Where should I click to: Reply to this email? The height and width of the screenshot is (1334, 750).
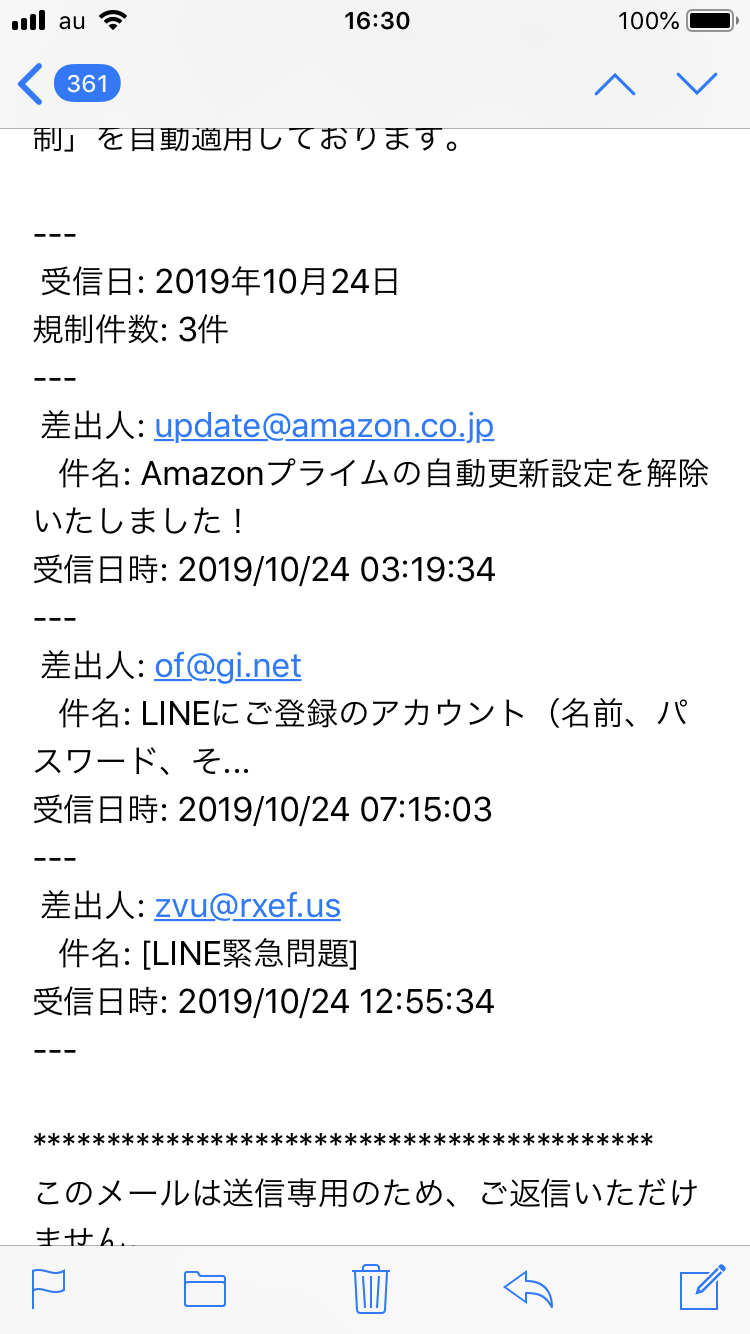point(529,1288)
